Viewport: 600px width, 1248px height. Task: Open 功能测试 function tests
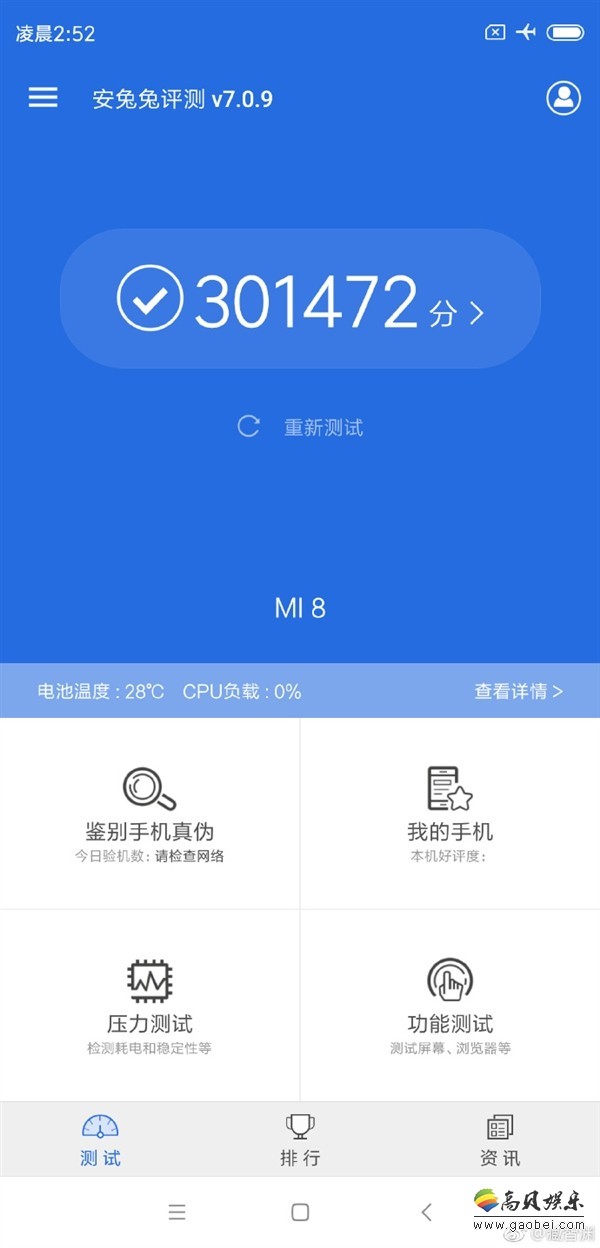[x=450, y=1004]
